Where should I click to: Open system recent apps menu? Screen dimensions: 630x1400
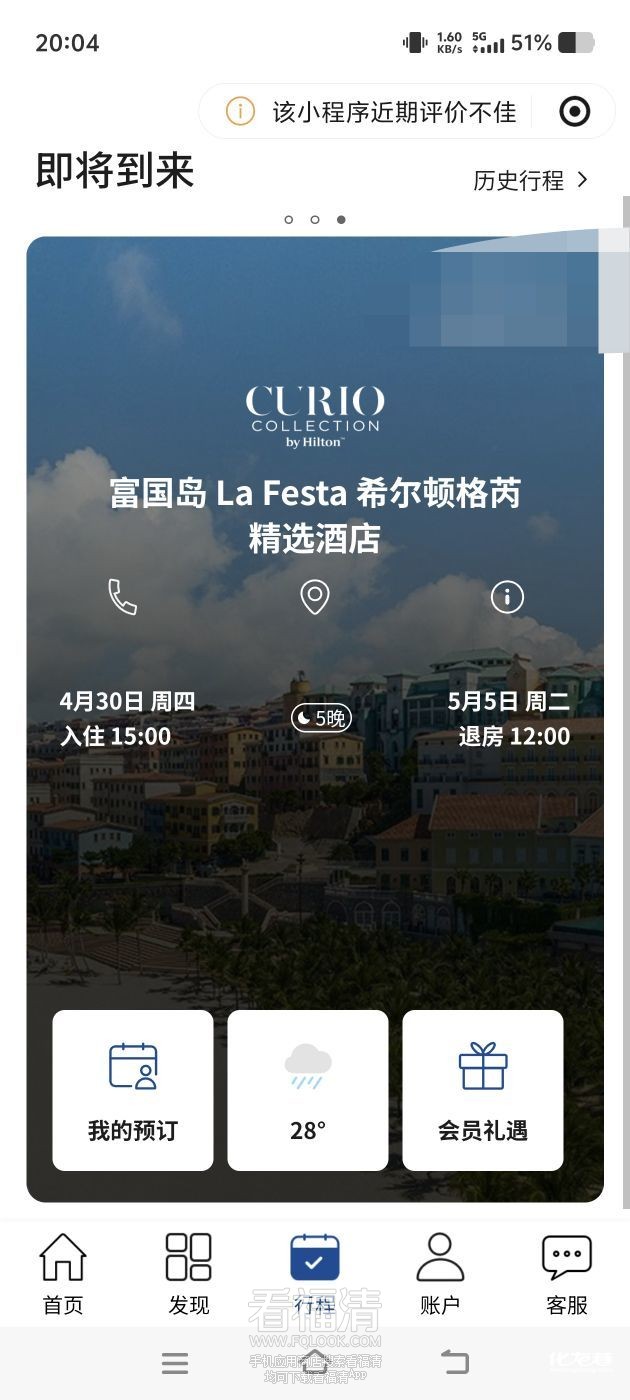coord(175,1362)
